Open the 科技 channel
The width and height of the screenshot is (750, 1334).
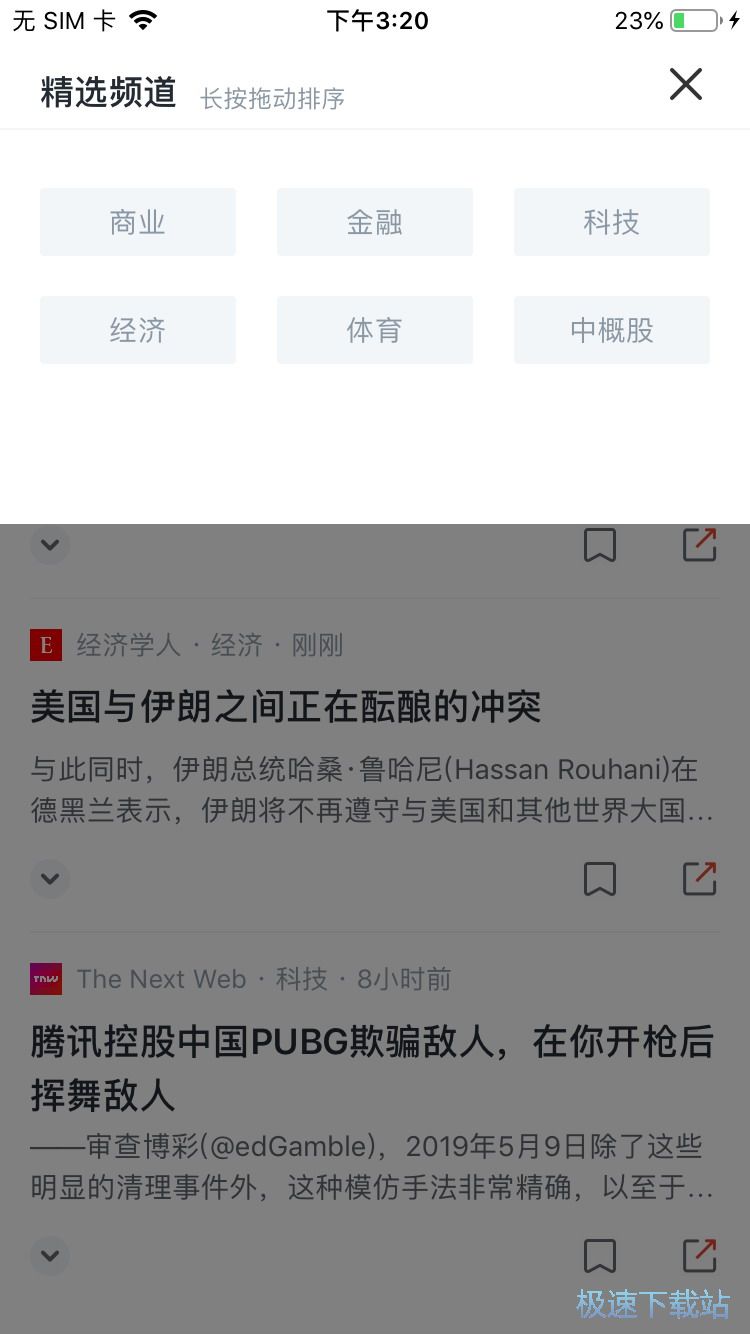click(x=612, y=222)
